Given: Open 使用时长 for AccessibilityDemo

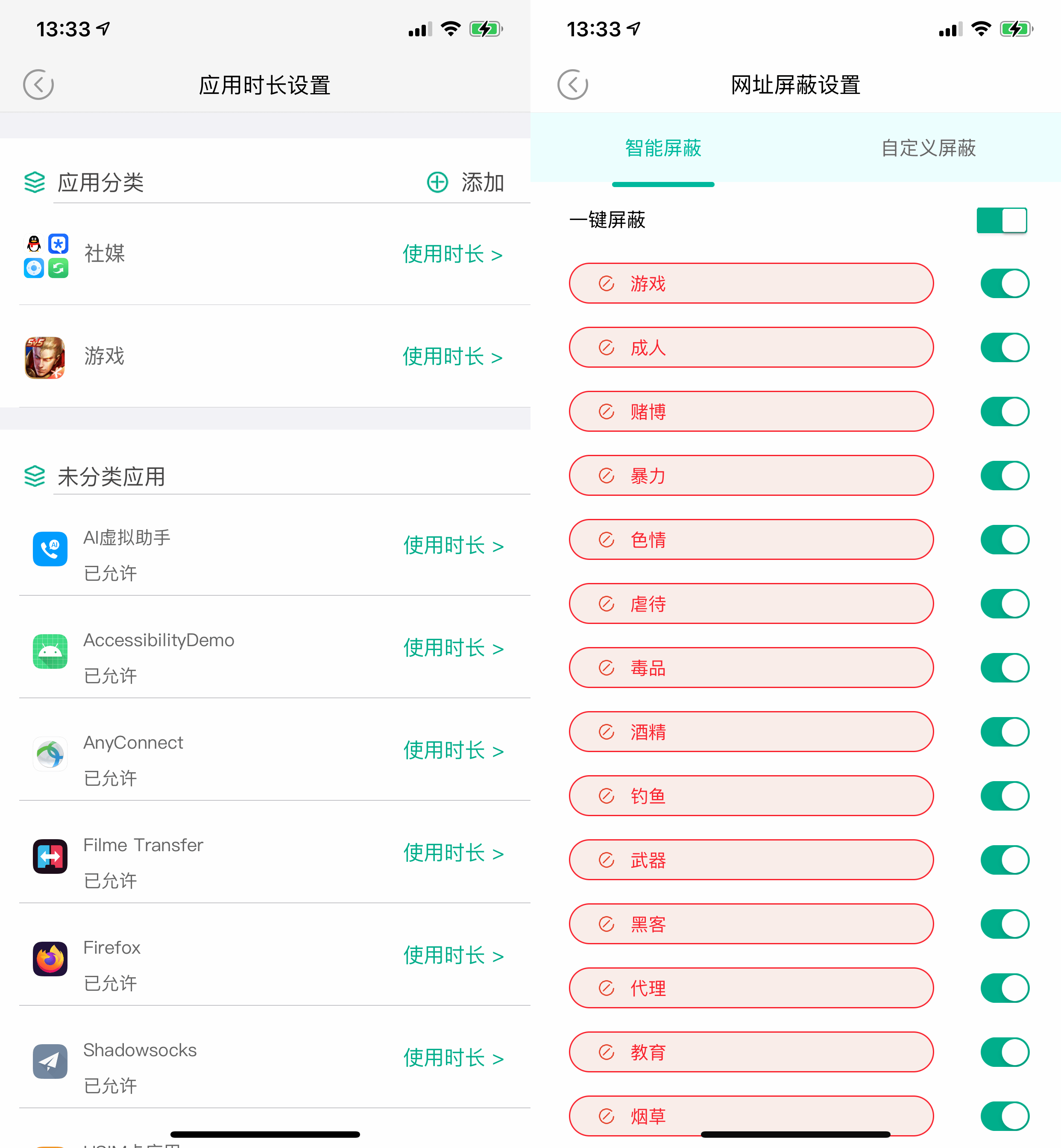Looking at the screenshot, I should tap(453, 648).
